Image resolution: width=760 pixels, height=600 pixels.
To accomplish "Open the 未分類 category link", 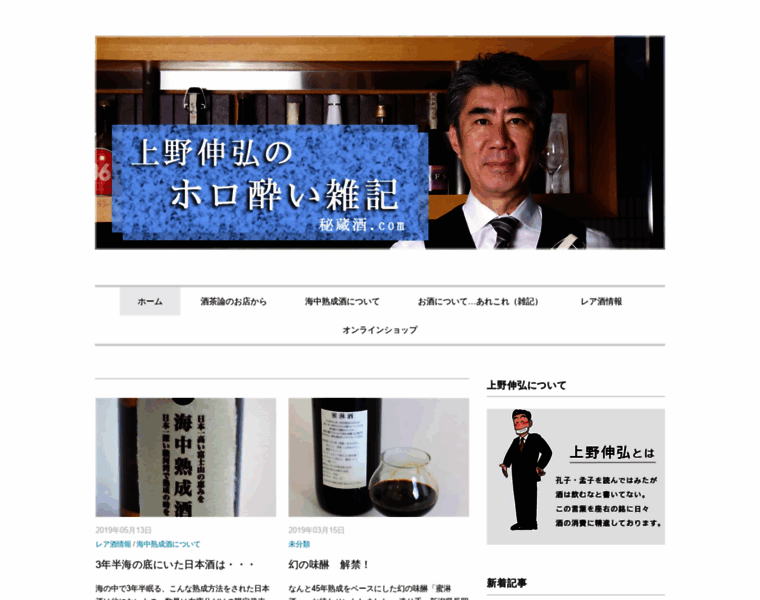I will coord(299,544).
